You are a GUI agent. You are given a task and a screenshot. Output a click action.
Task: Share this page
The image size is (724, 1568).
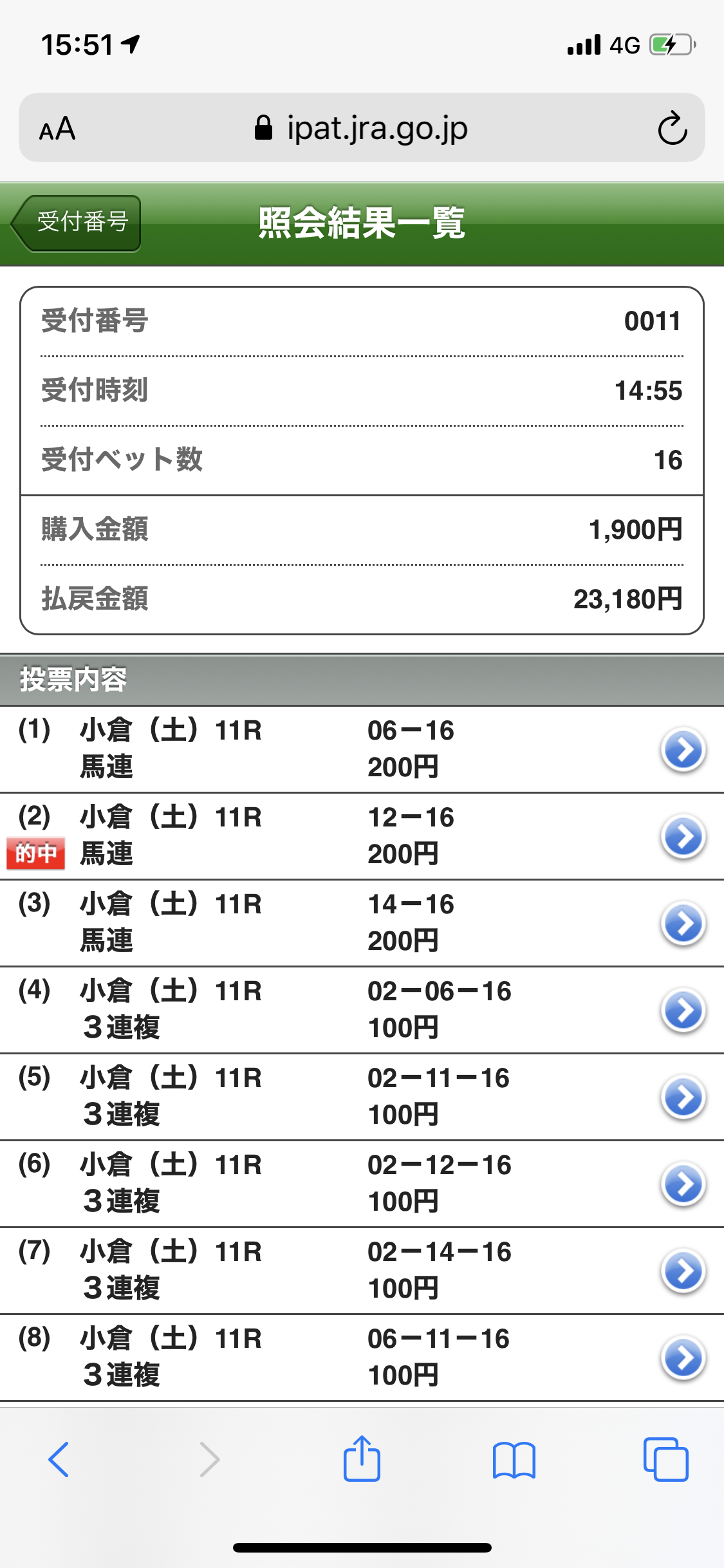pos(362,1459)
